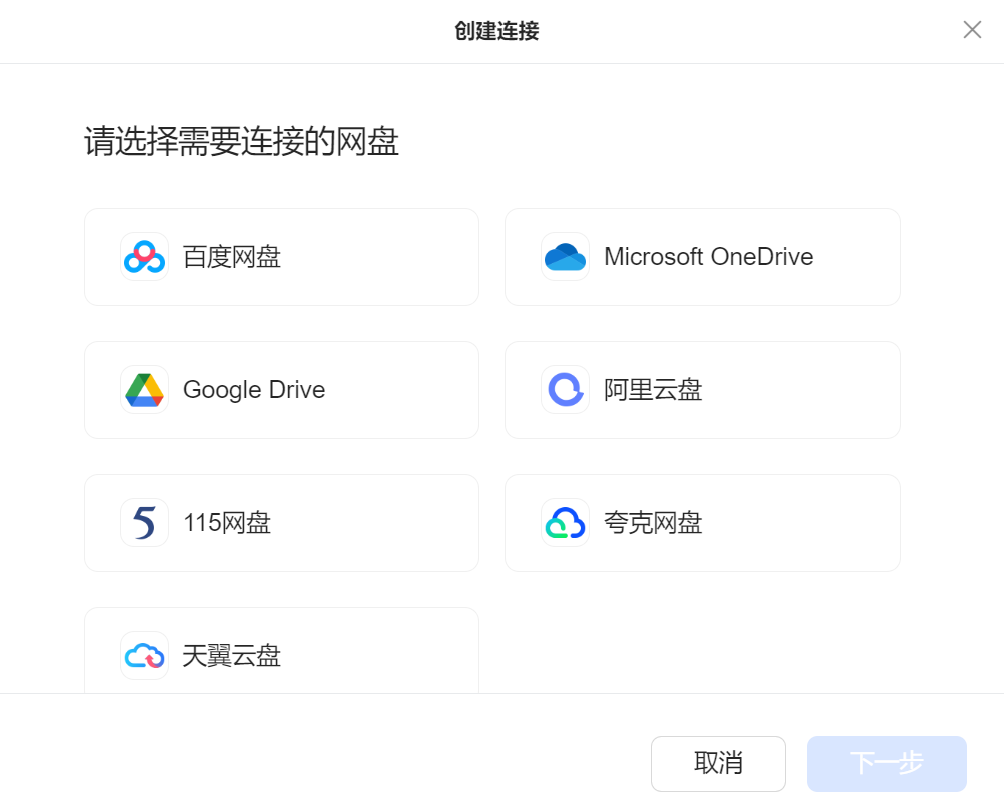Select 夸克网盘 as the drive
The height and width of the screenshot is (806, 1004).
pyautogui.click(x=702, y=523)
